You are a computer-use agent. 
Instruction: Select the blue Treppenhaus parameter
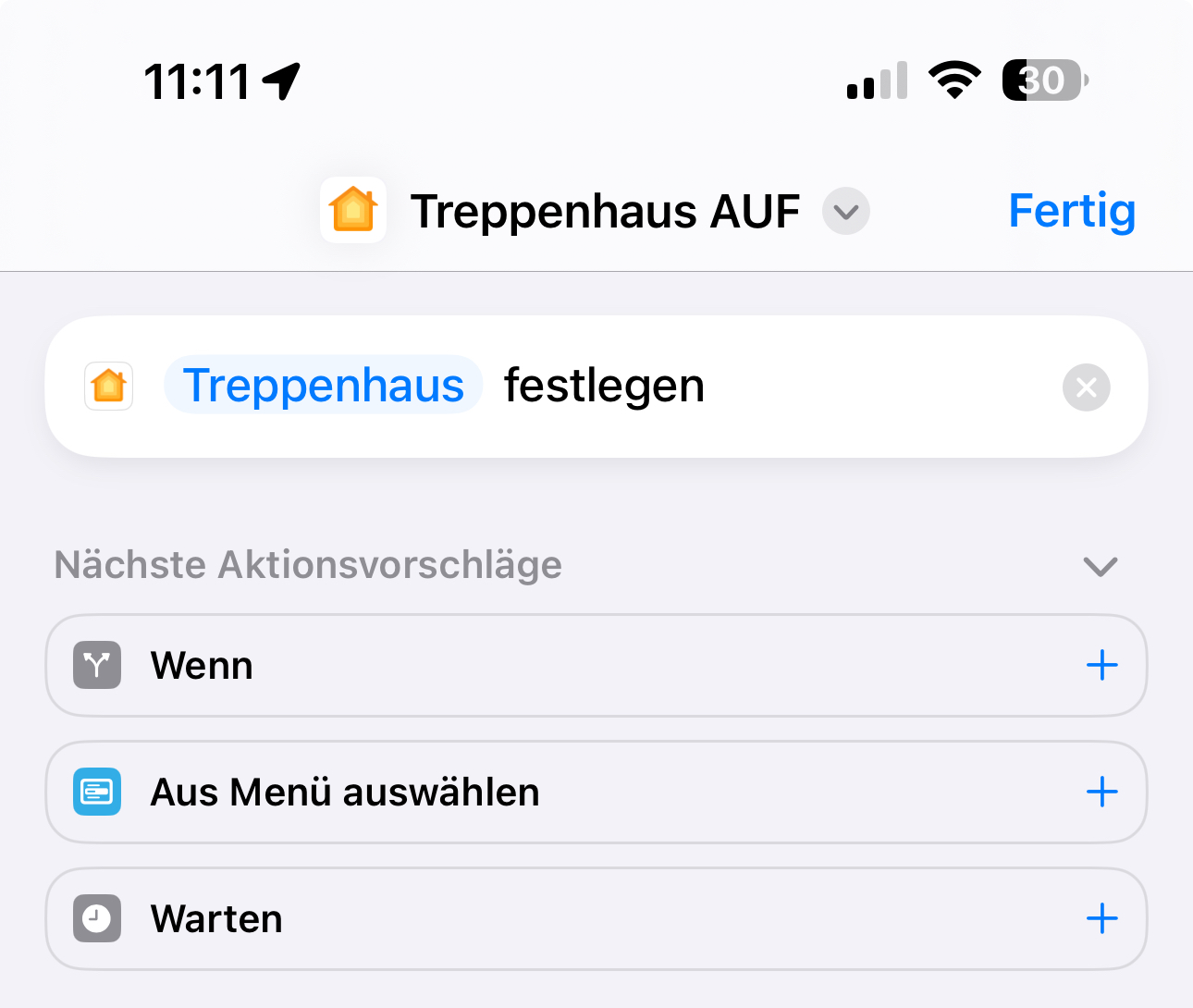(x=324, y=386)
